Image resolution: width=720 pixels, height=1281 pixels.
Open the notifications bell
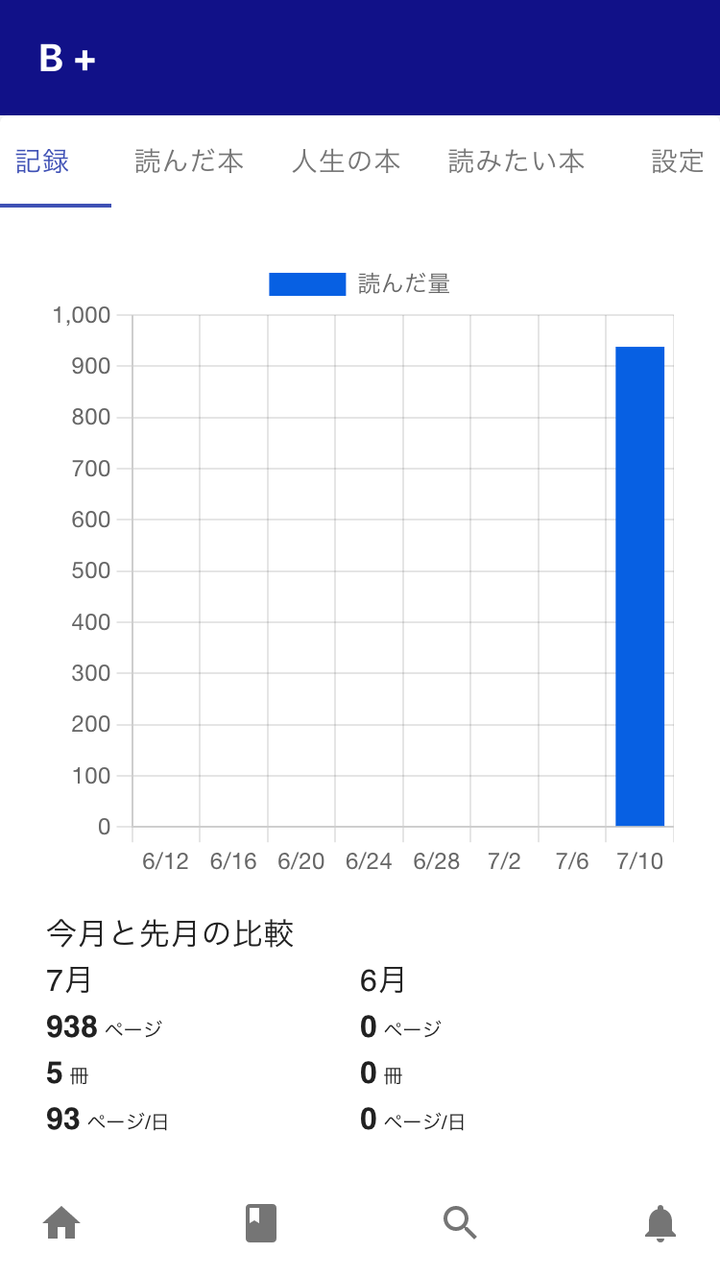click(x=660, y=1222)
